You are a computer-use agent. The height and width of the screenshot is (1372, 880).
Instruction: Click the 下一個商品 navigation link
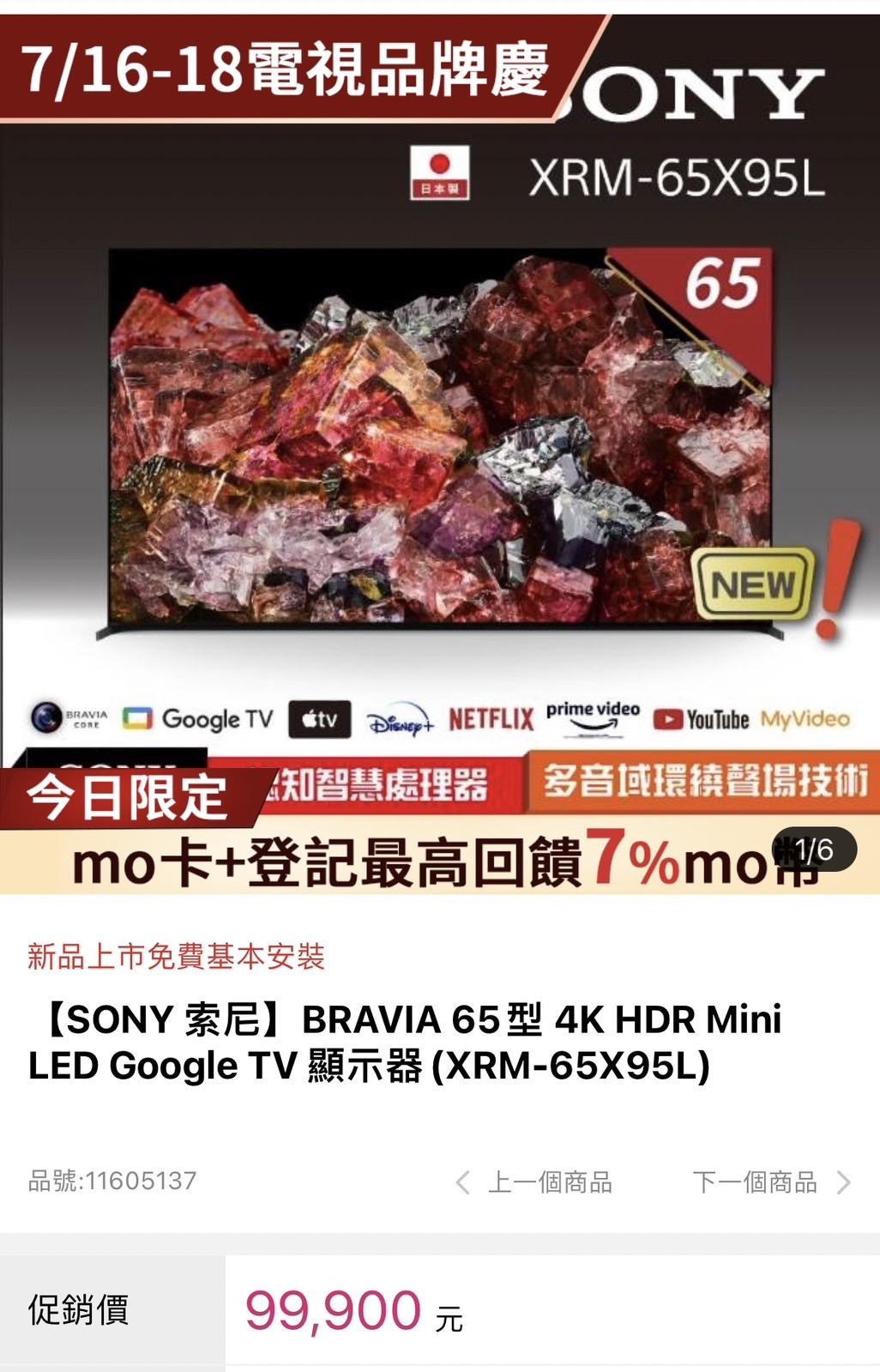pos(758,1182)
